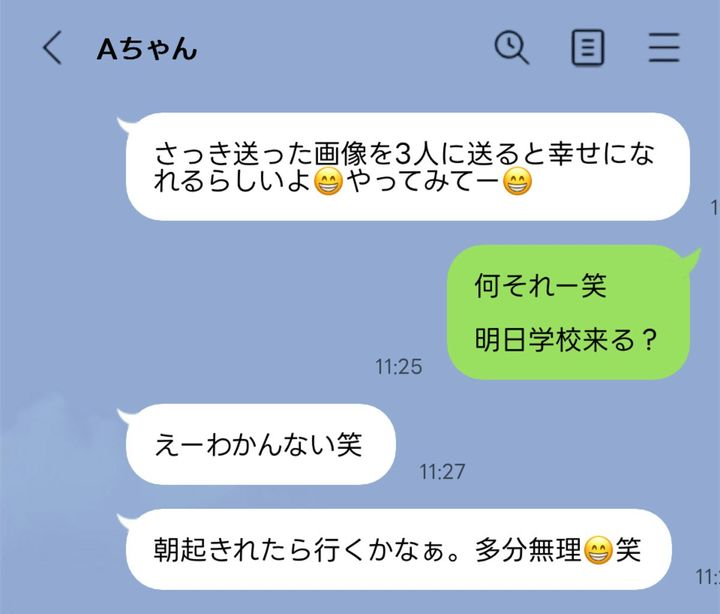Open the notes icon in header
Viewport: 720px width, 614px height.
click(x=588, y=47)
